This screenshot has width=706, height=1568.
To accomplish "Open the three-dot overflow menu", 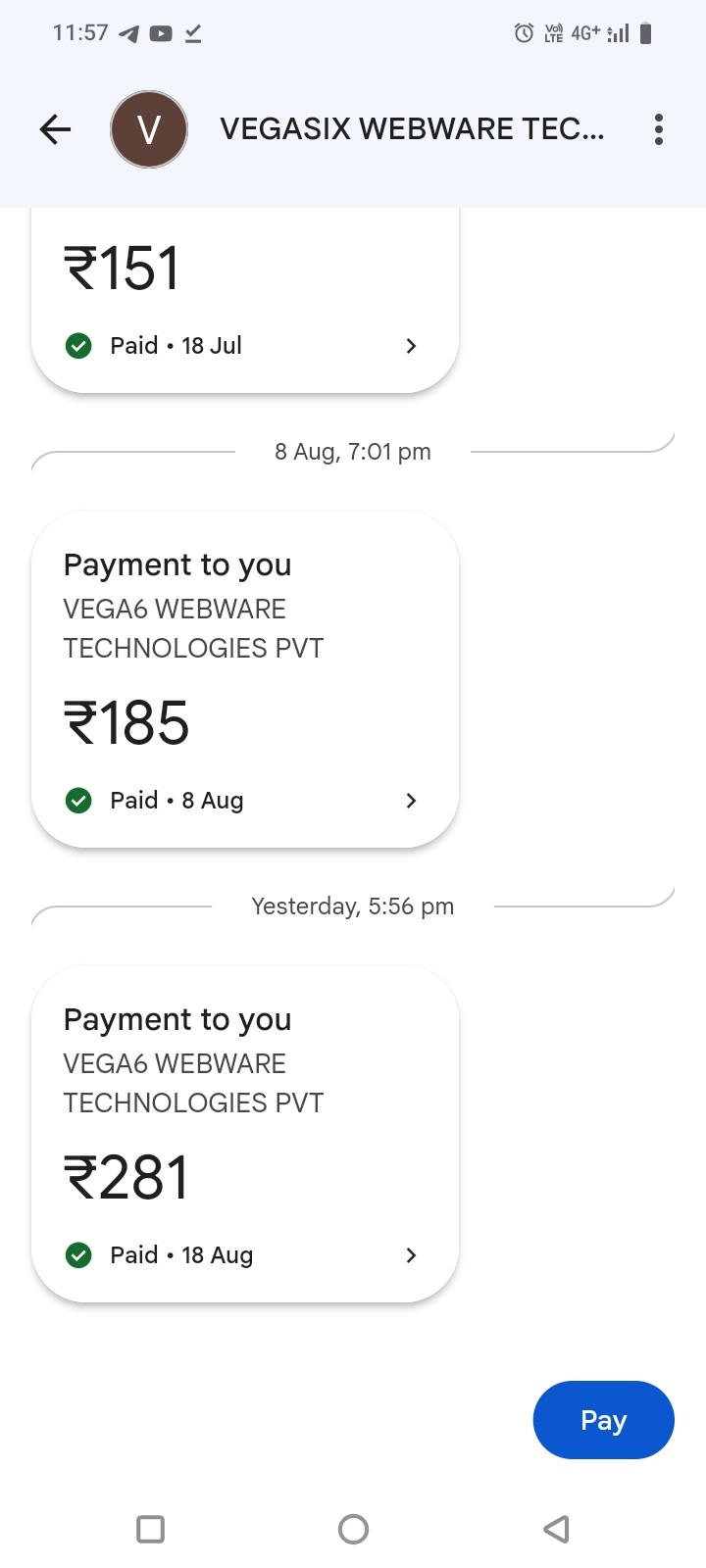I will click(658, 129).
